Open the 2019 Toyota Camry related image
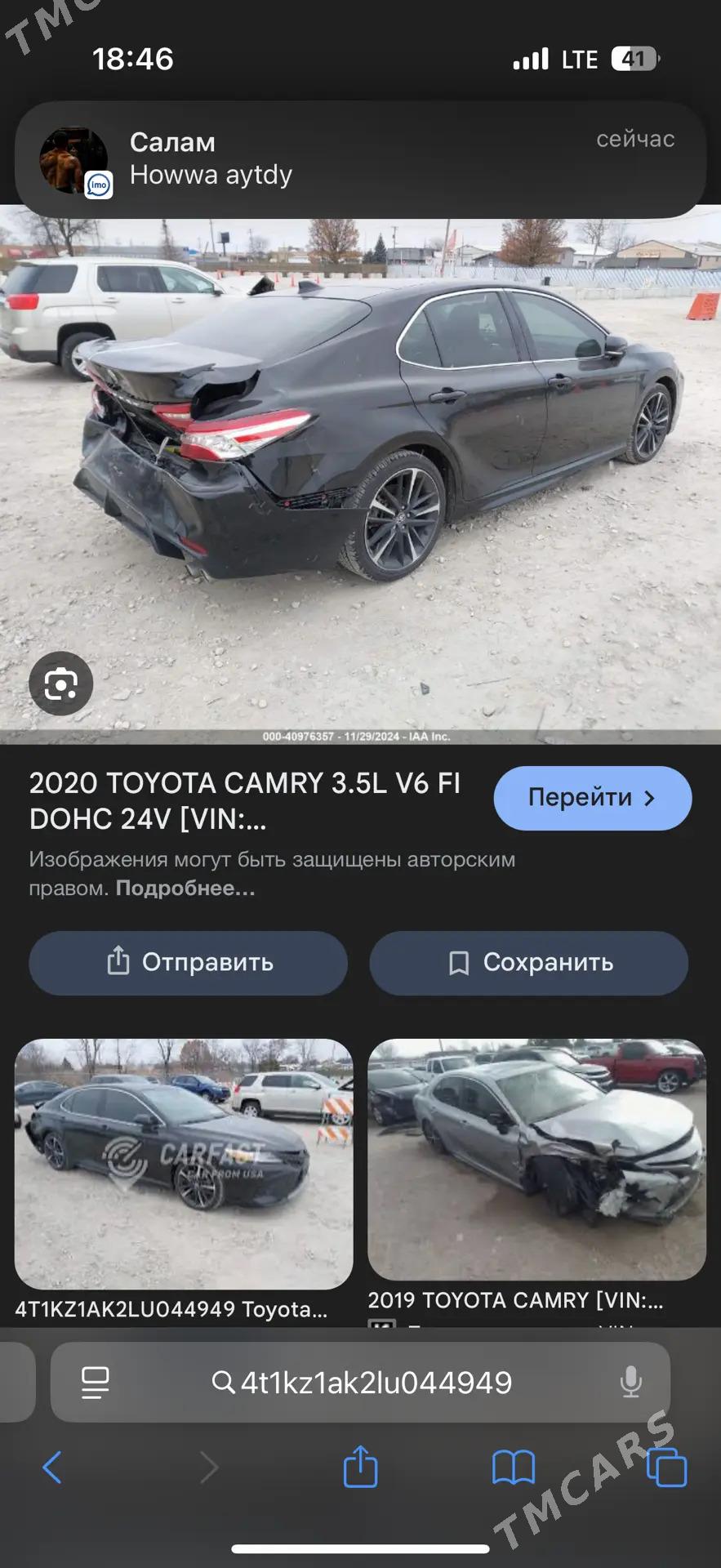The width and height of the screenshot is (721, 1568). pos(536,1160)
